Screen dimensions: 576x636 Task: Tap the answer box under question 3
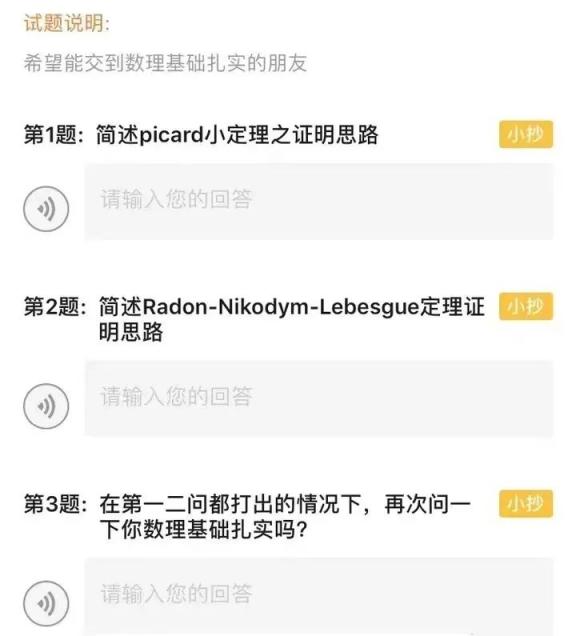point(319,596)
